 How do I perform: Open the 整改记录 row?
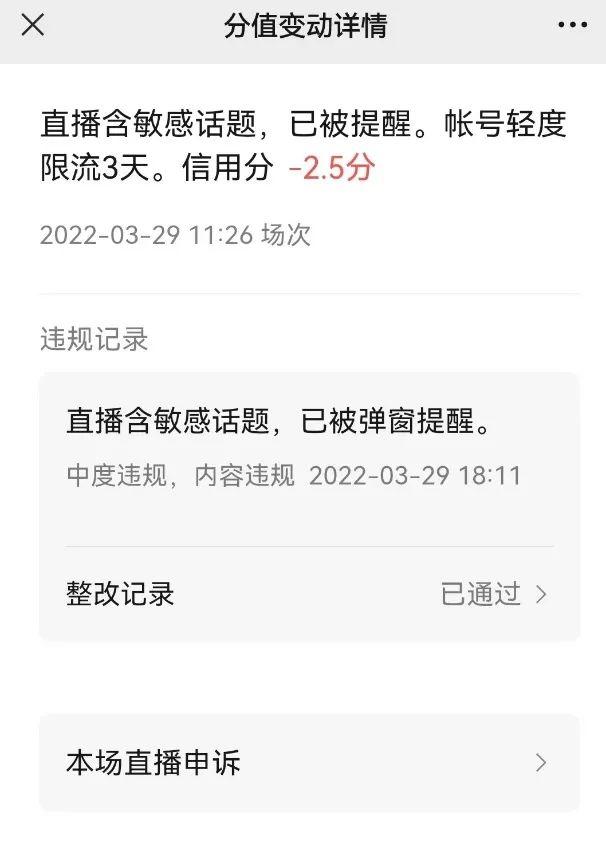(x=309, y=594)
